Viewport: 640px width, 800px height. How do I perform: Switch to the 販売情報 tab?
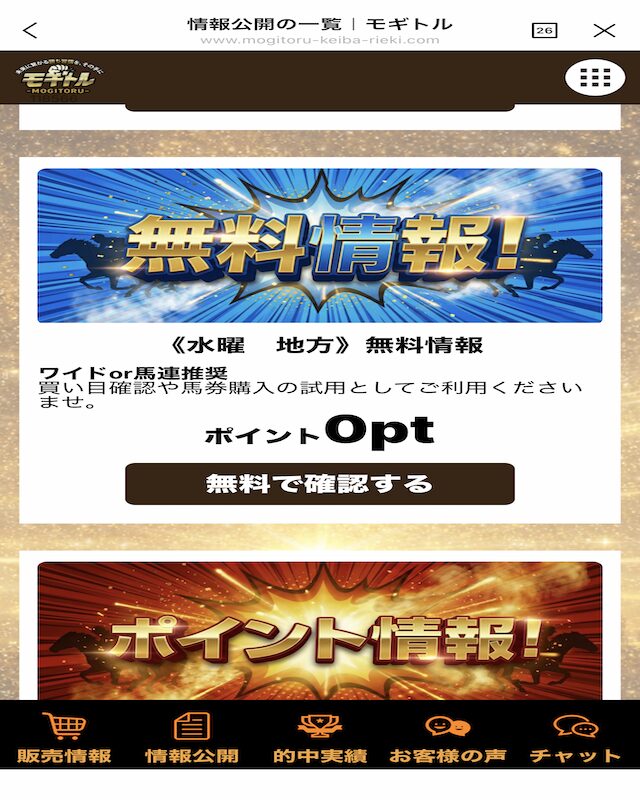tap(64, 738)
